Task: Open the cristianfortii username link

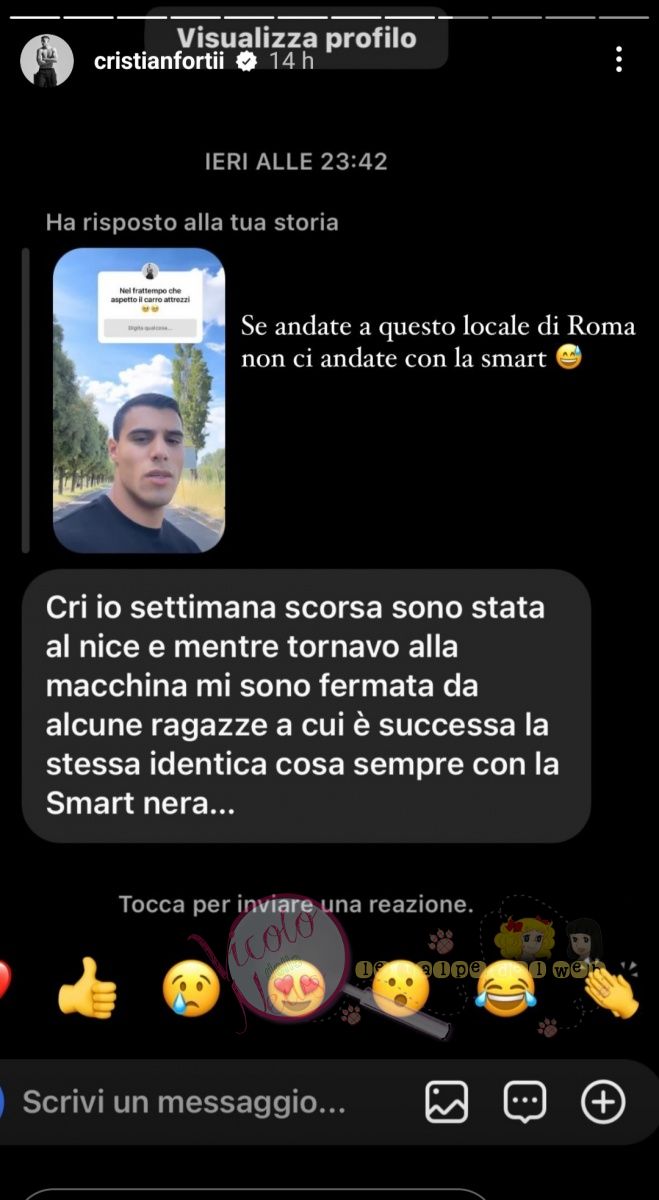Action: click(x=160, y=62)
